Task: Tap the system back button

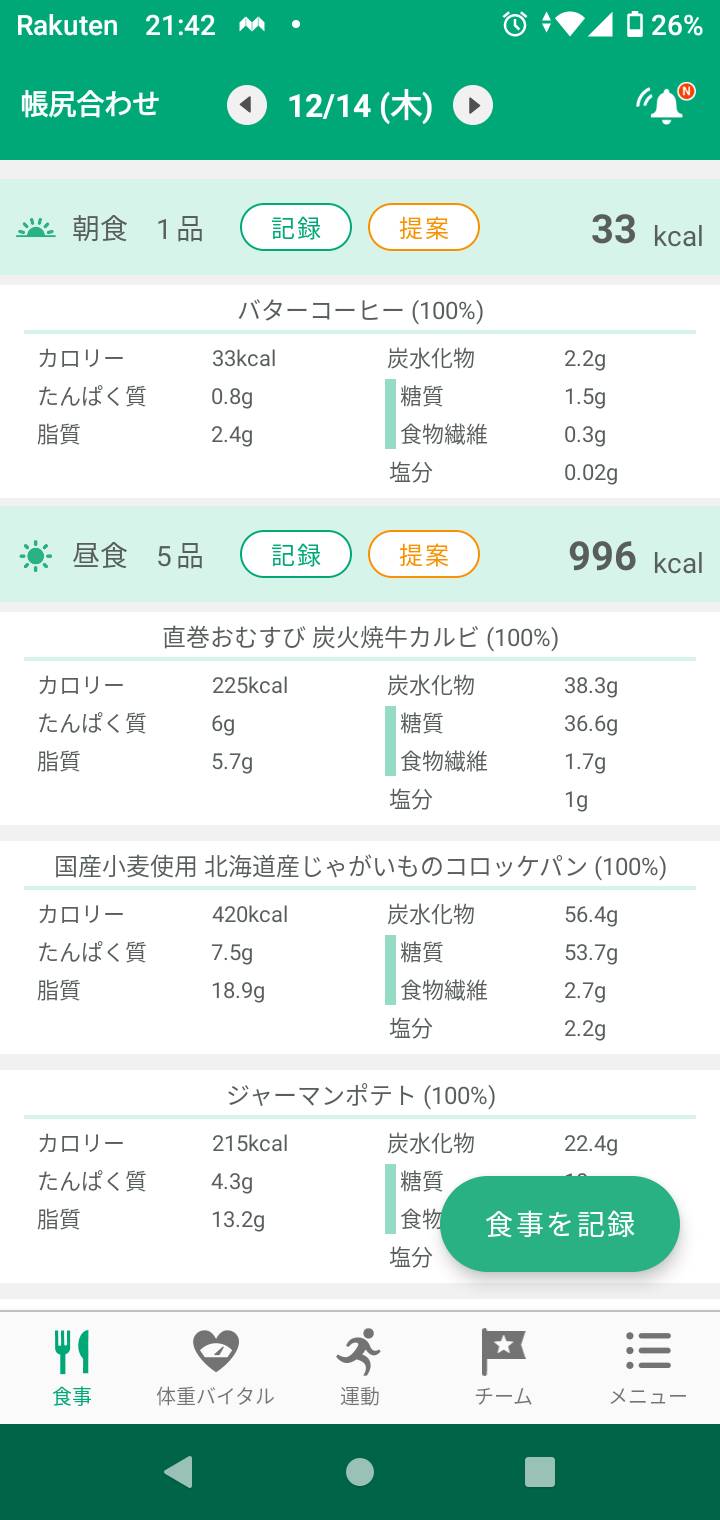Action: 179,1472
